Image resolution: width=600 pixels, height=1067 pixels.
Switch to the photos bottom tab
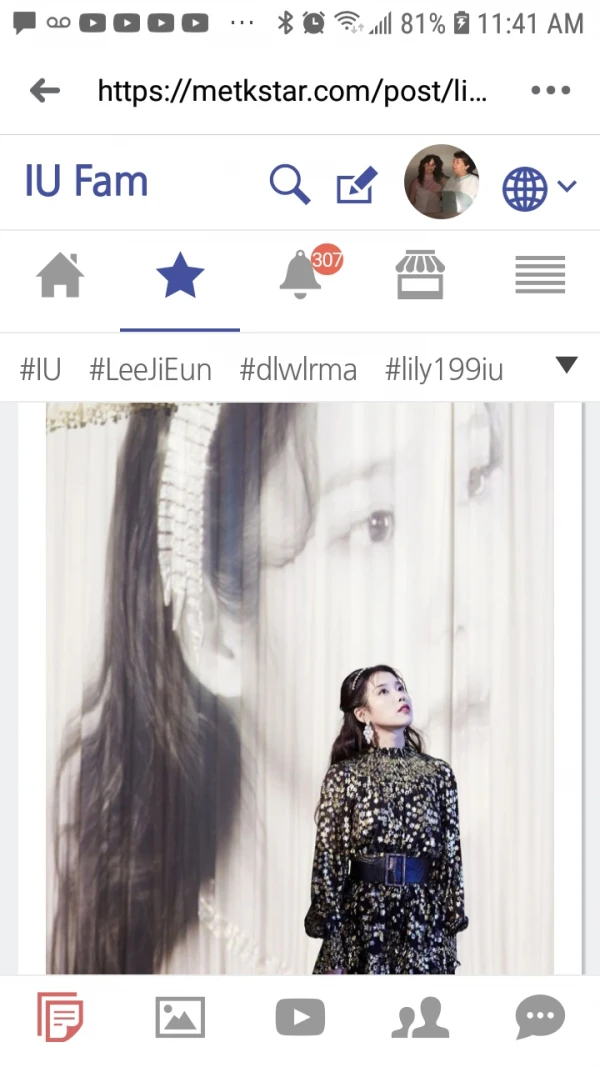tap(180, 1018)
